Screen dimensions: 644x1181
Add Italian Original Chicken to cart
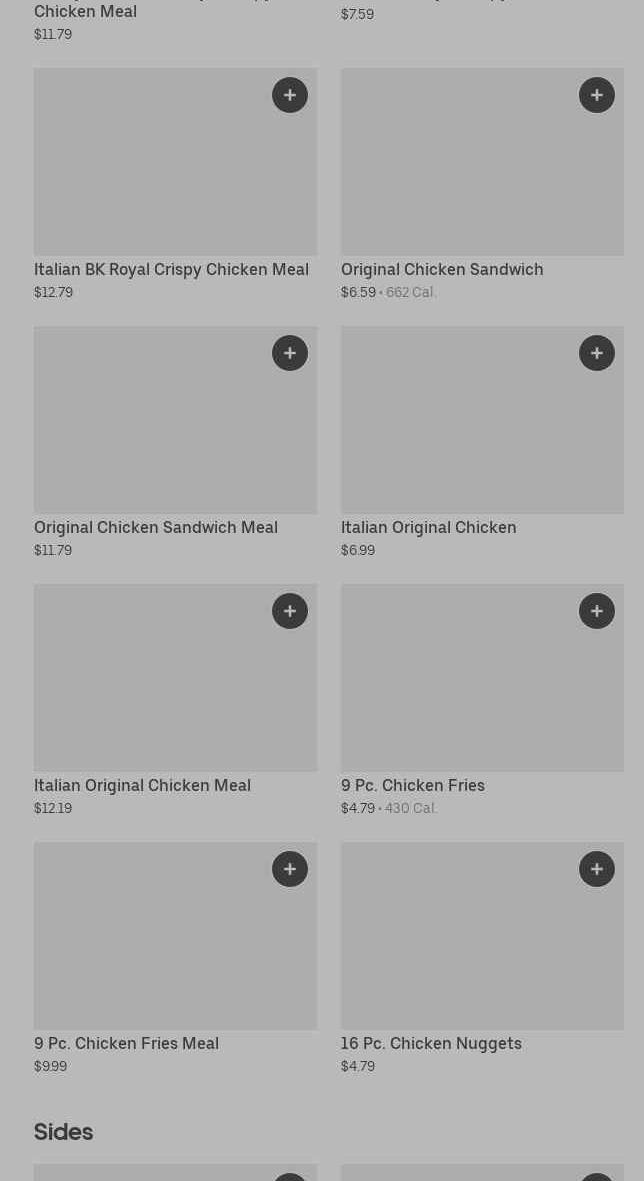pyautogui.click(x=597, y=353)
